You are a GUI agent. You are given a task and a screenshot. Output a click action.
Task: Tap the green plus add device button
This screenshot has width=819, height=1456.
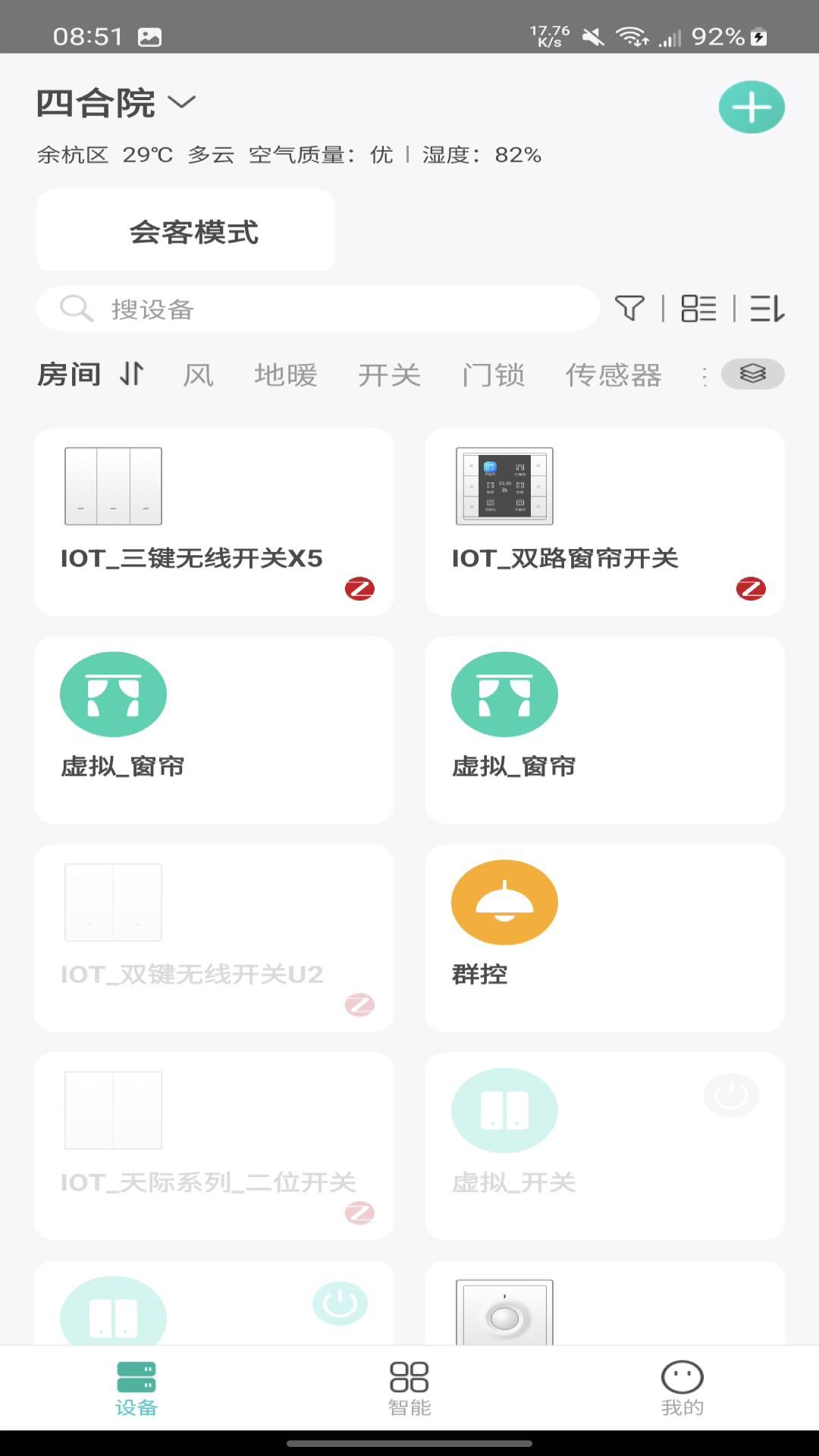pyautogui.click(x=751, y=107)
